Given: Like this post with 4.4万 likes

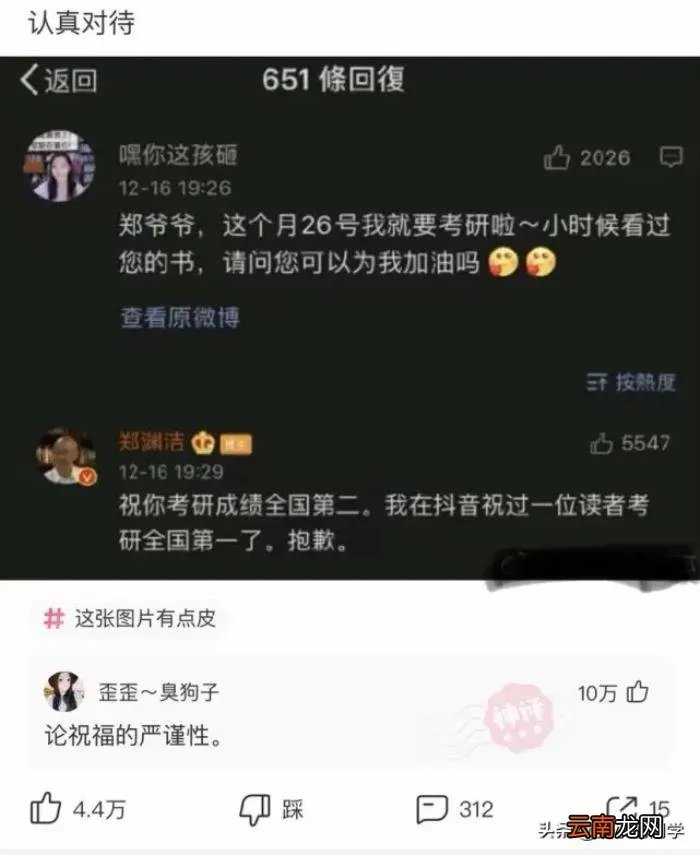Looking at the screenshot, I should click(x=47, y=808).
